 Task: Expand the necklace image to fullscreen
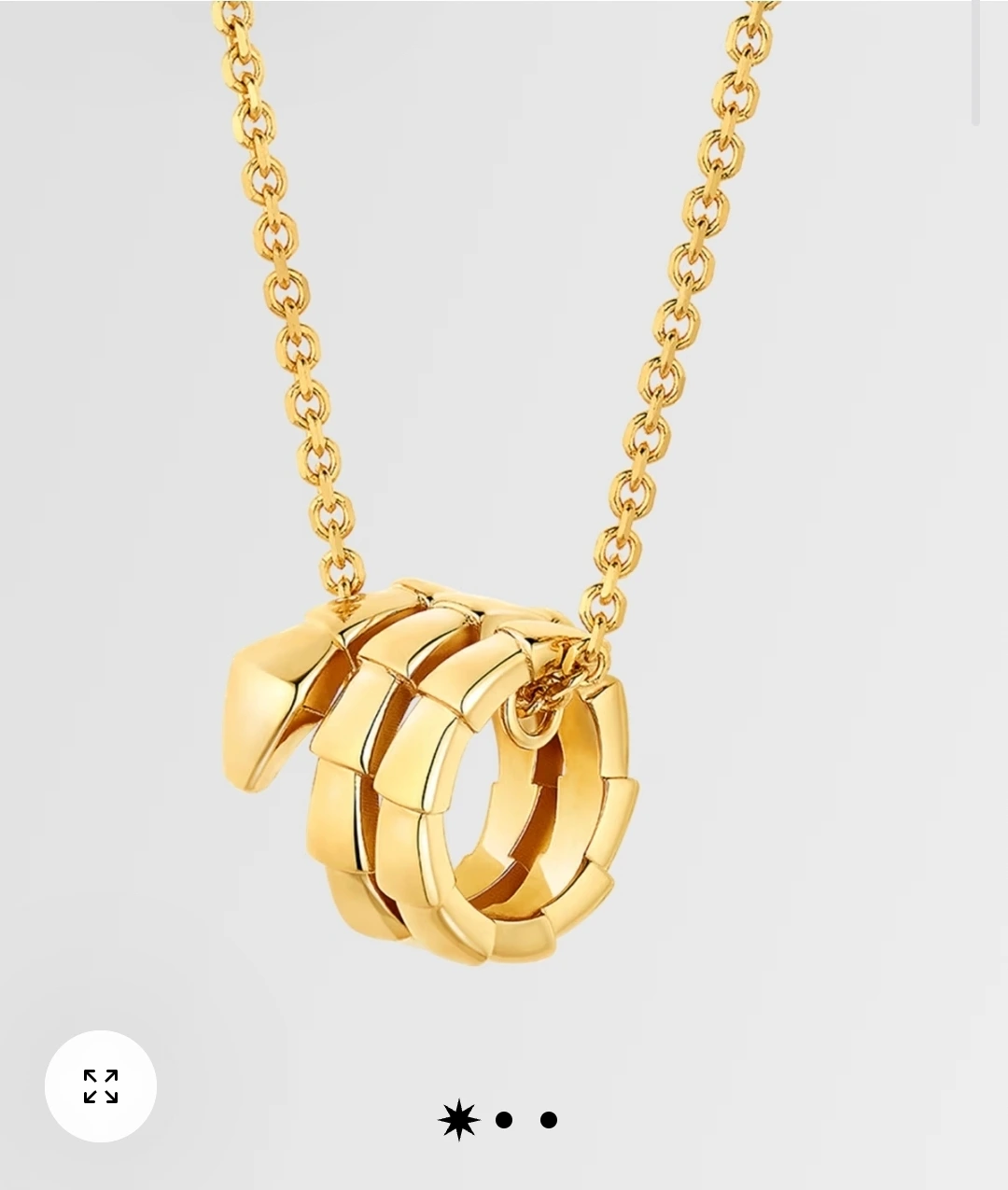(101, 1086)
